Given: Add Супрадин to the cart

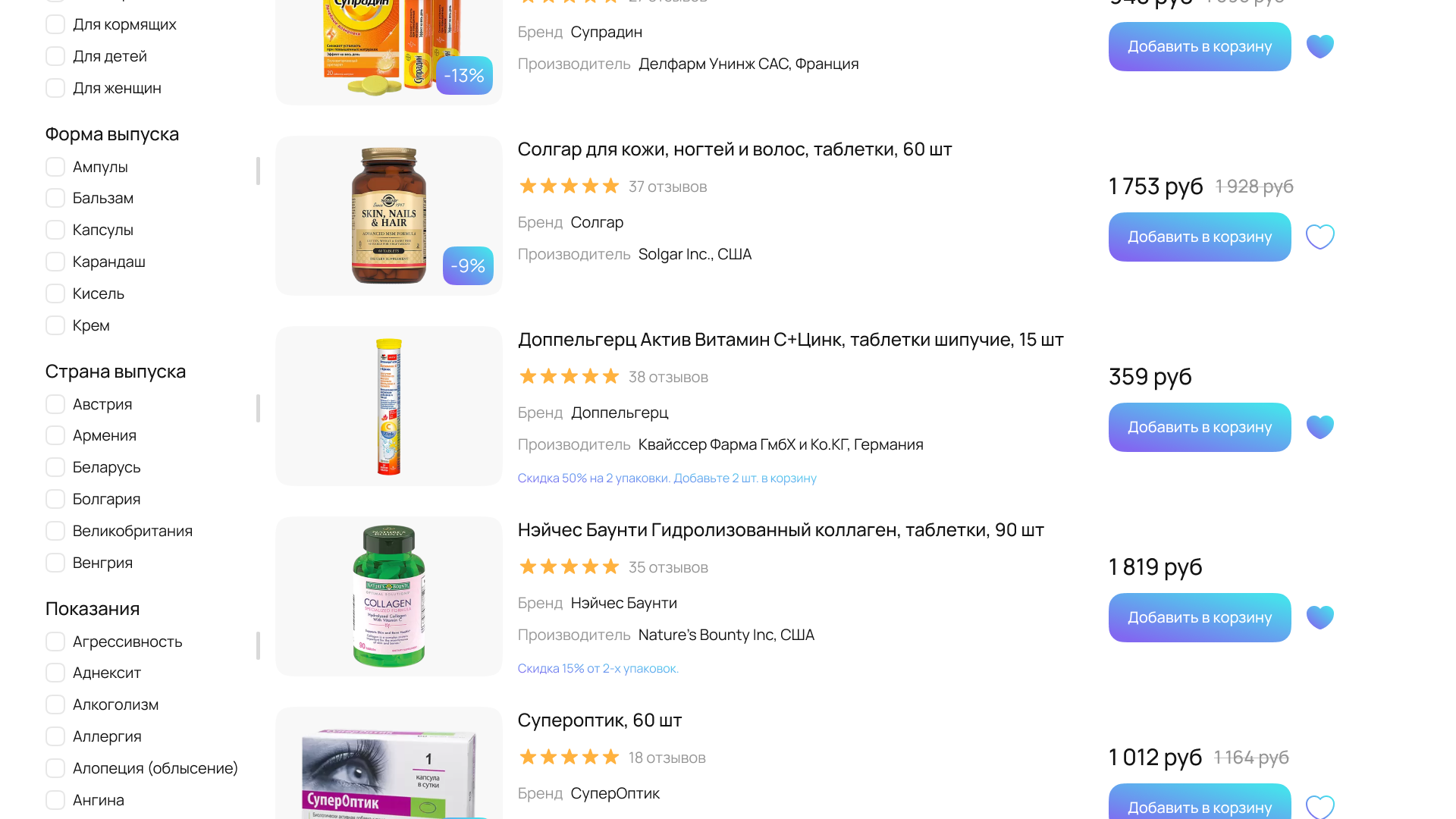Looking at the screenshot, I should pyautogui.click(x=1199, y=46).
